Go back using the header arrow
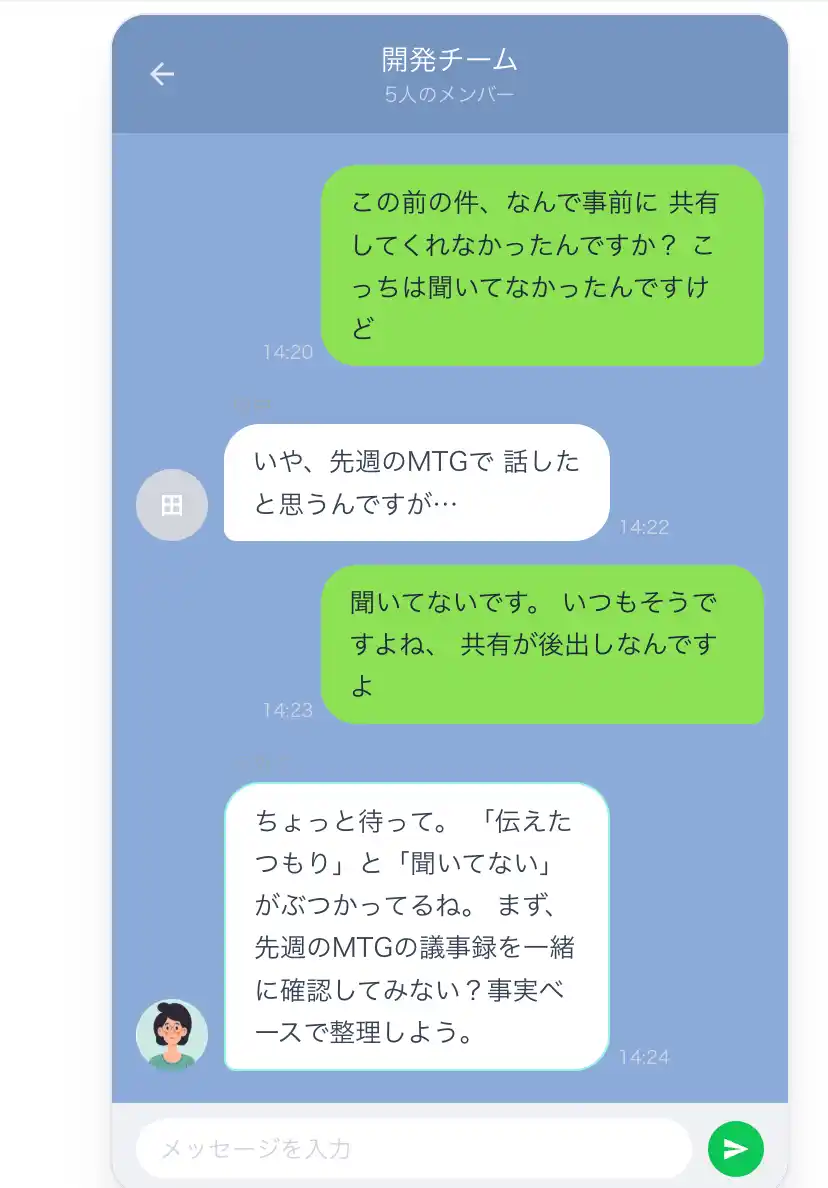Screen dimensions: 828x1188 pos(162,74)
